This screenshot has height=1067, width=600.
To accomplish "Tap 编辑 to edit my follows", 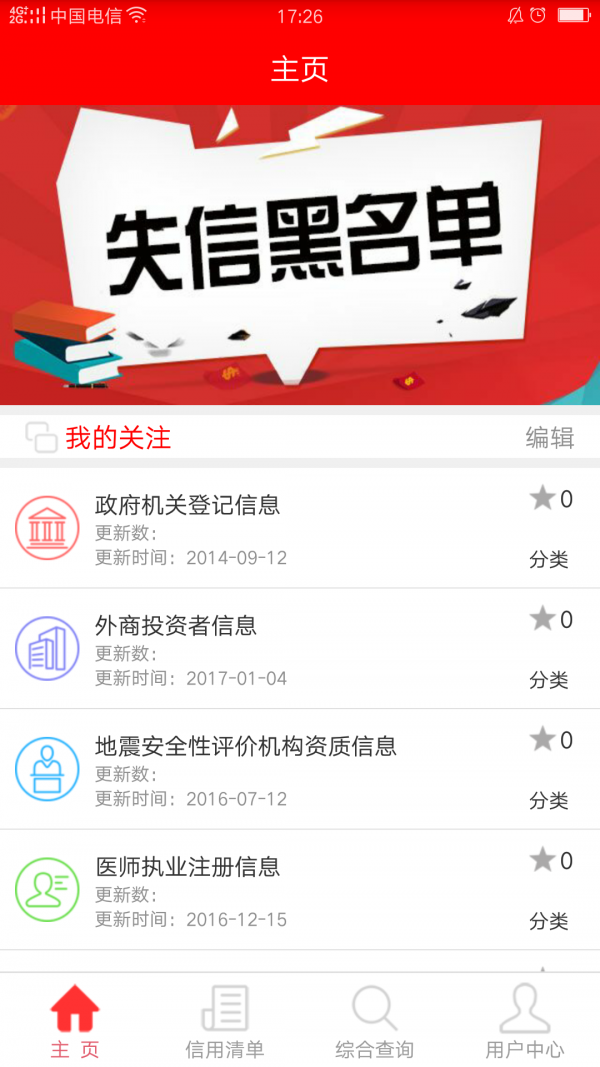I will [x=550, y=437].
